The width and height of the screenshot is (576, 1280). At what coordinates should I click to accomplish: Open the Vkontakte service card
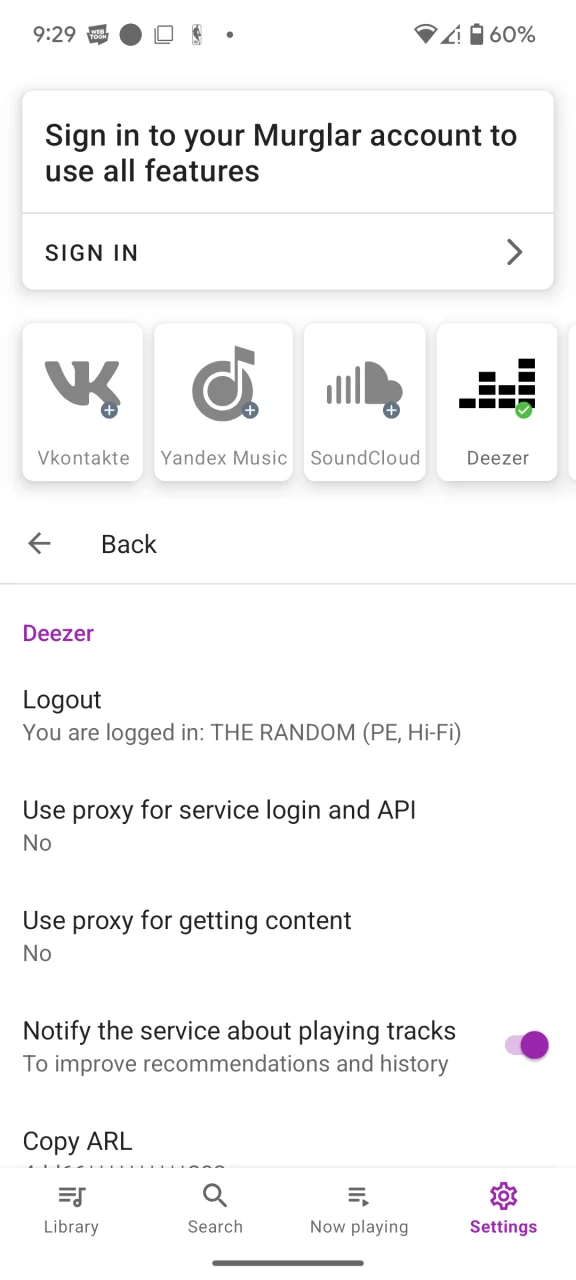click(83, 402)
